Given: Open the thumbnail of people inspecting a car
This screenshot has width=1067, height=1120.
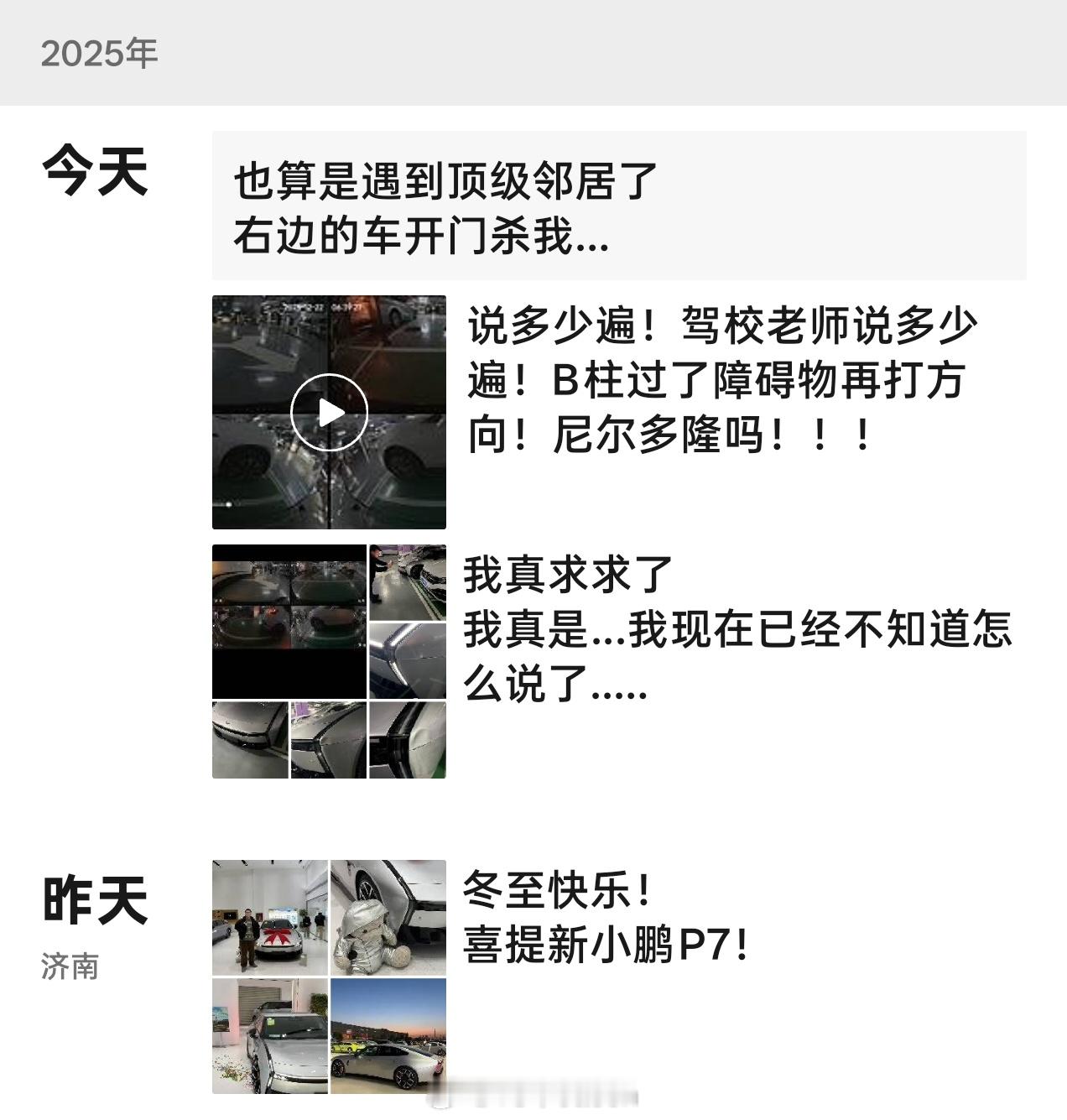Looking at the screenshot, I should coord(408,582).
